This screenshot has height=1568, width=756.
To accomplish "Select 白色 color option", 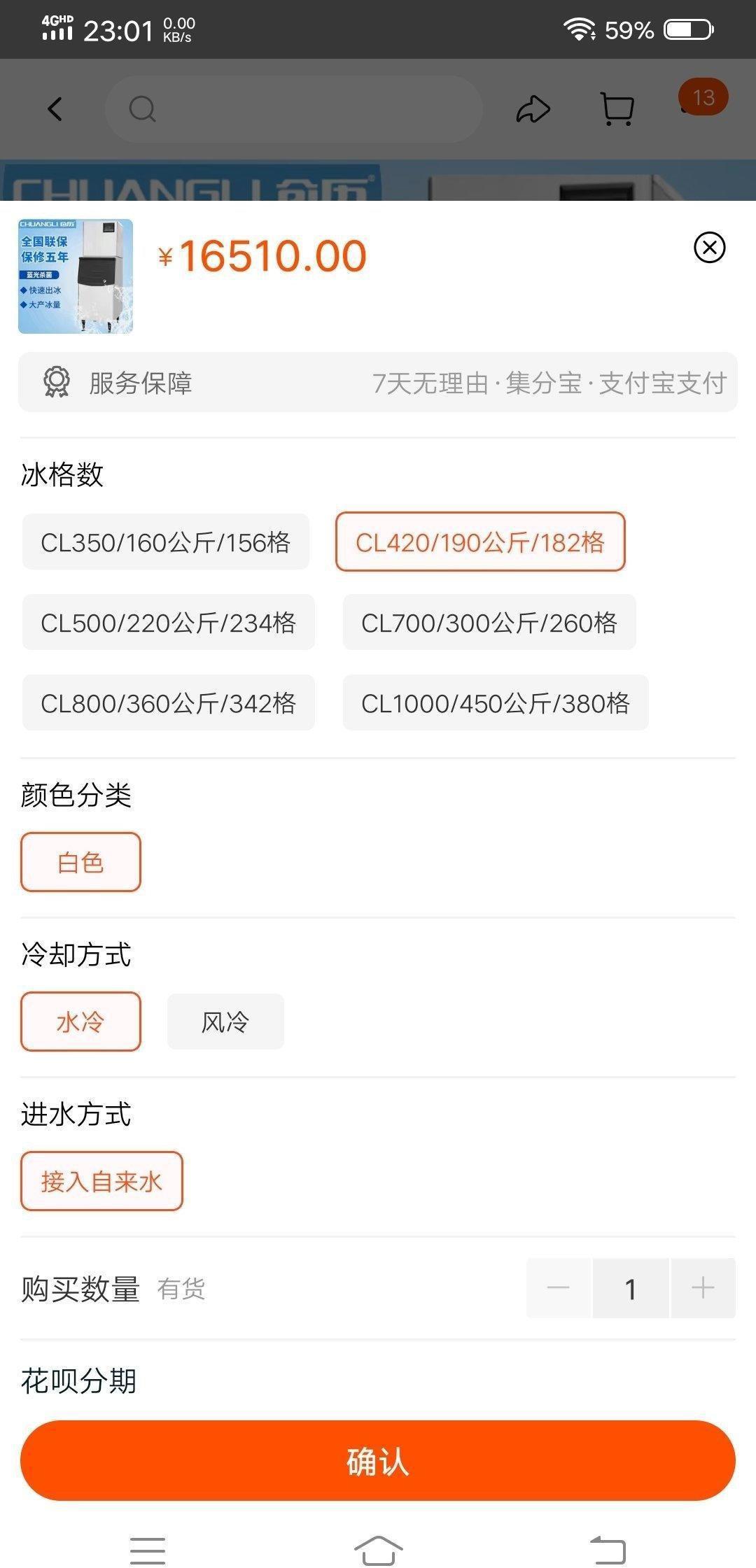I will 80,863.
